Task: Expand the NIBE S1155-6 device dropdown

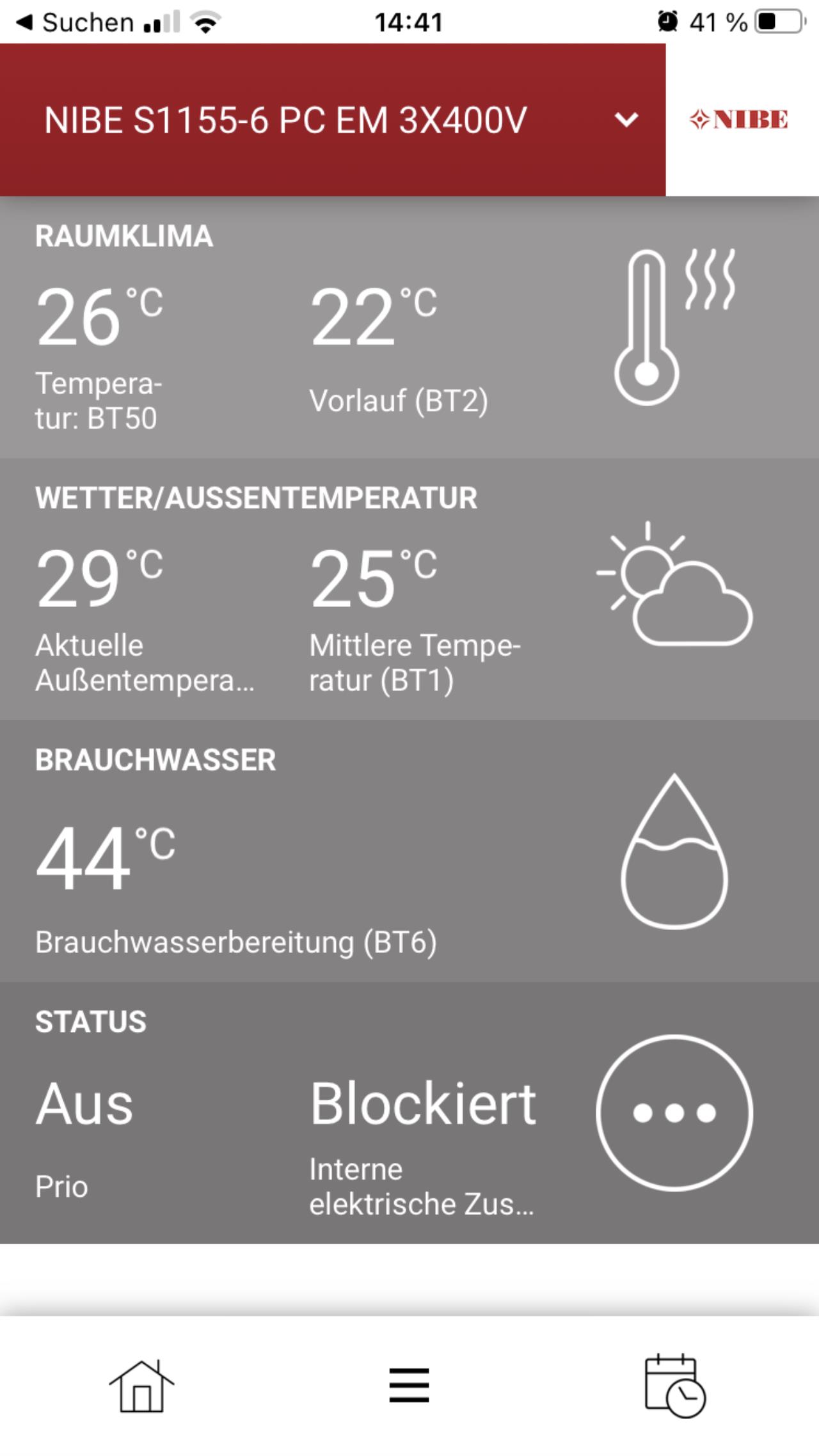Action: (625, 120)
